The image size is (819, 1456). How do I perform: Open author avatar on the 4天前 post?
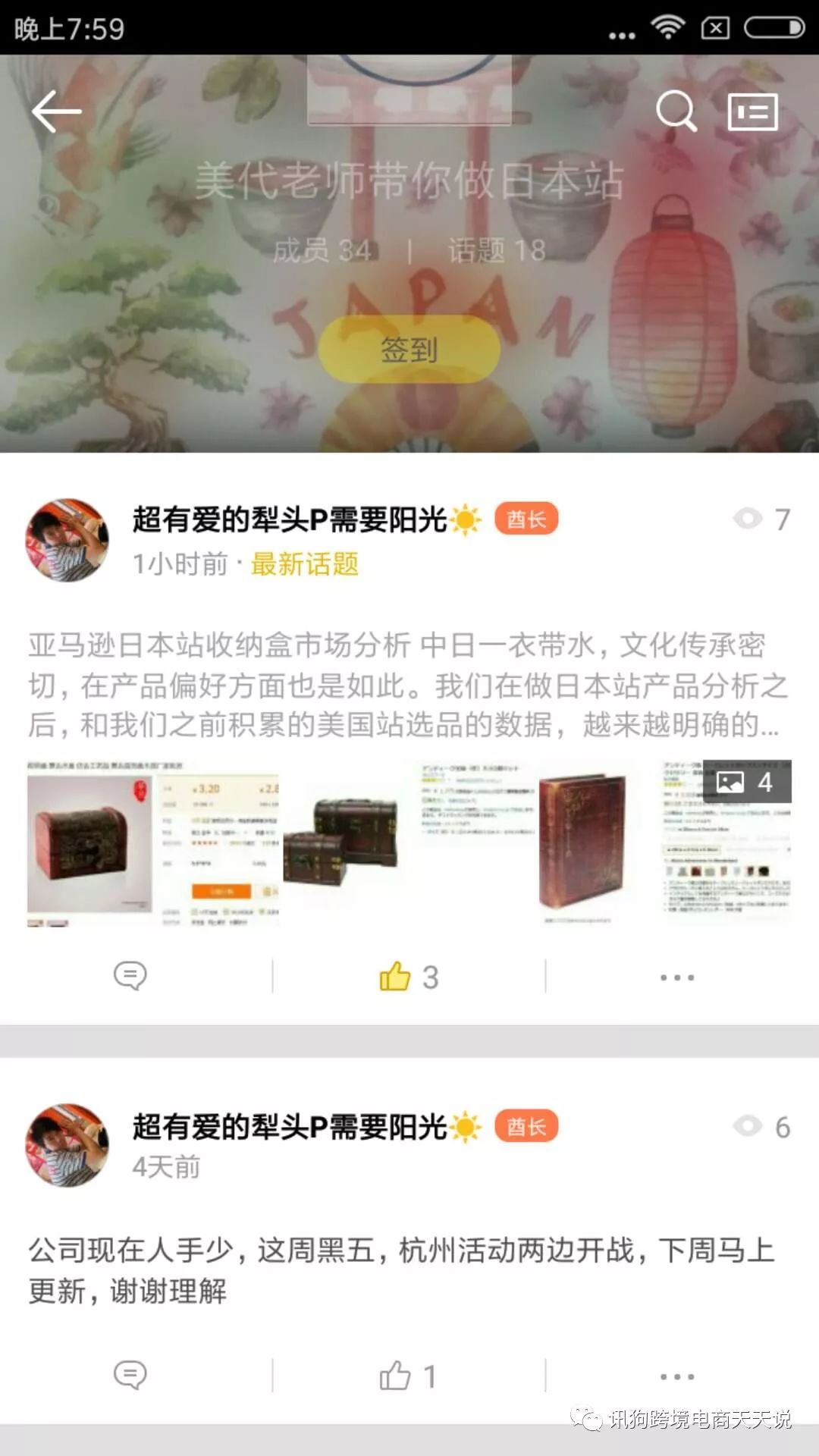tap(67, 1145)
